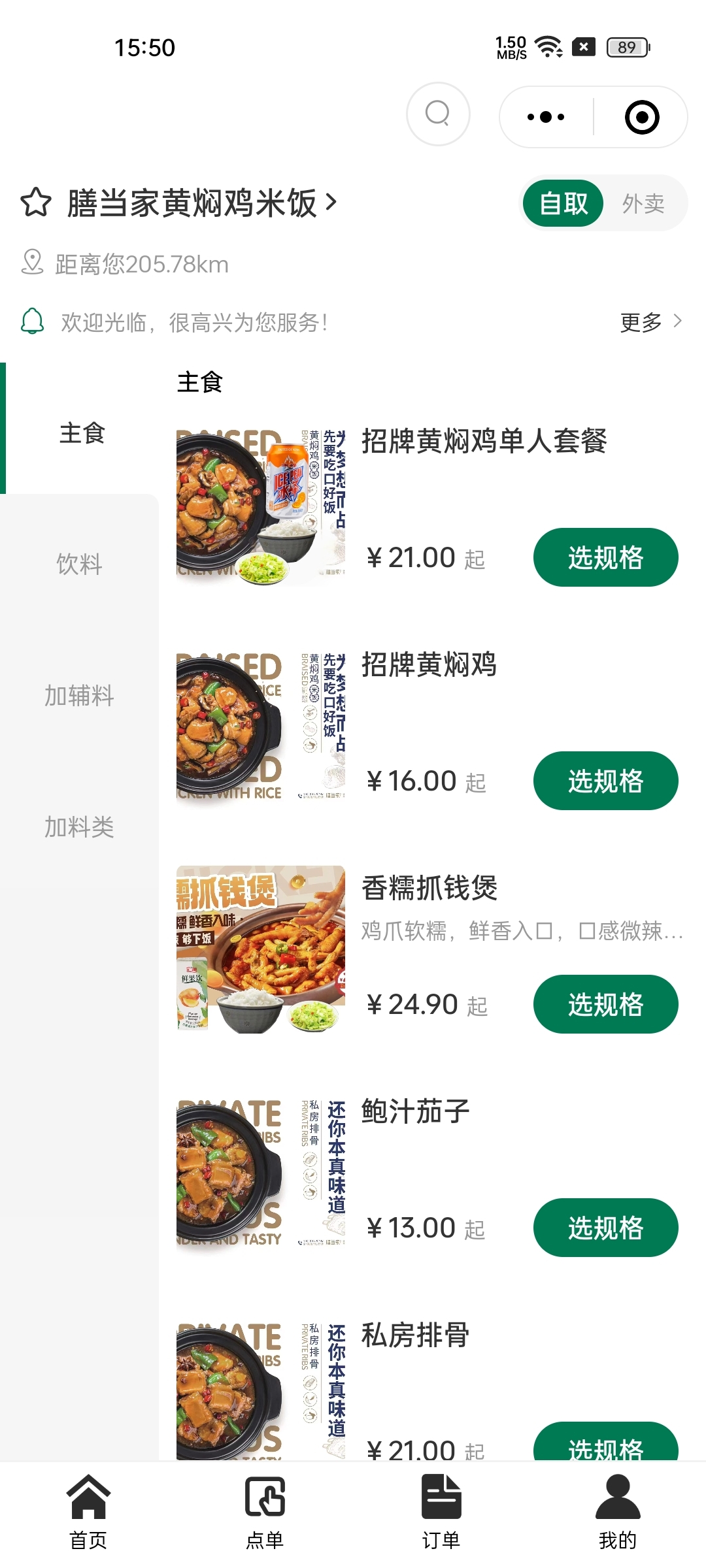Image resolution: width=706 pixels, height=1568 pixels.
Task: Open the search icon
Action: click(x=437, y=114)
